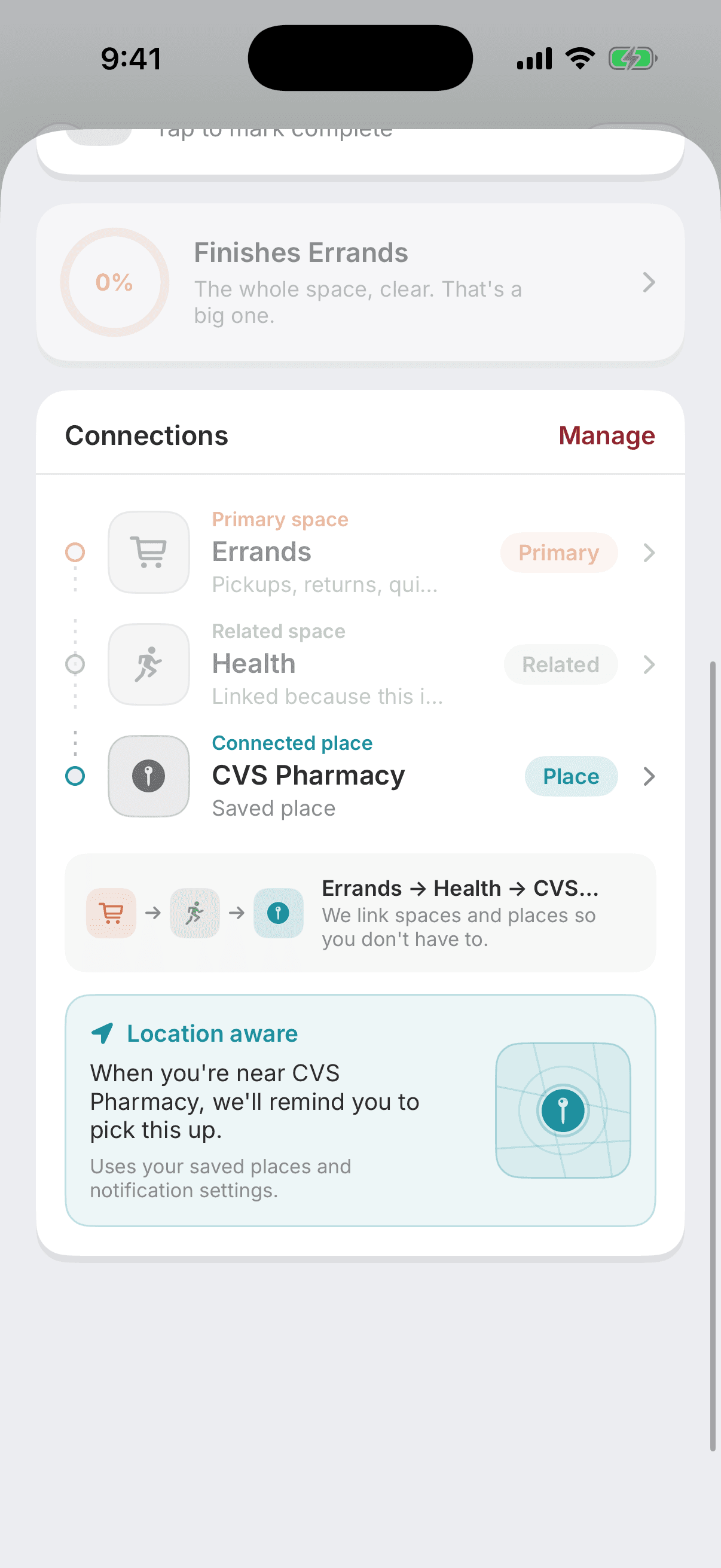Tap the Errands → Health → CVS link summary
Image resolution: width=721 pixels, height=1568 pixels.
click(x=360, y=913)
